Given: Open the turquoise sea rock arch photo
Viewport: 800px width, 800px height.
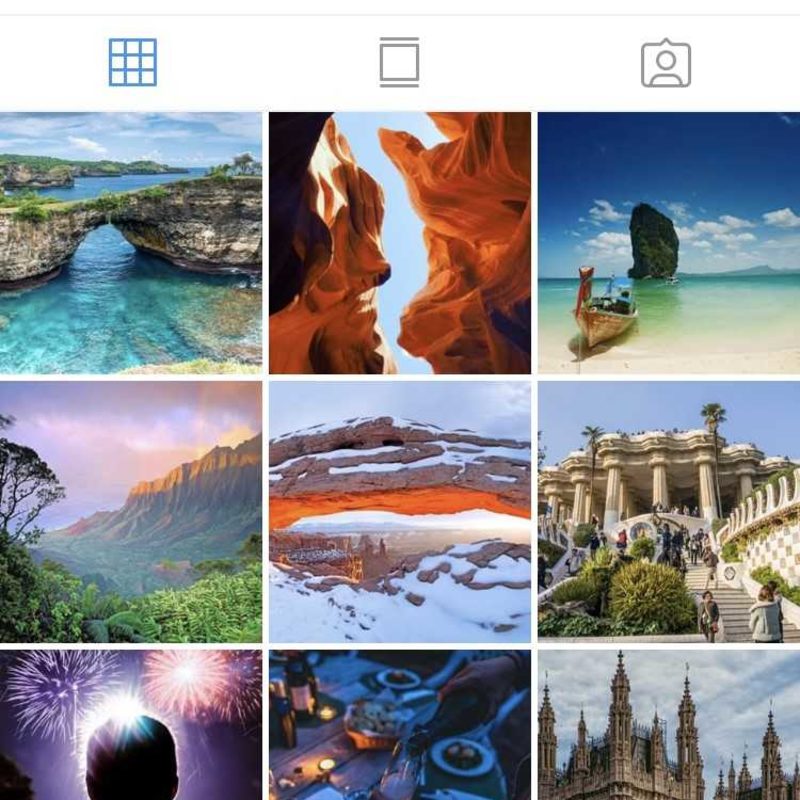Looking at the screenshot, I should click(x=130, y=242).
